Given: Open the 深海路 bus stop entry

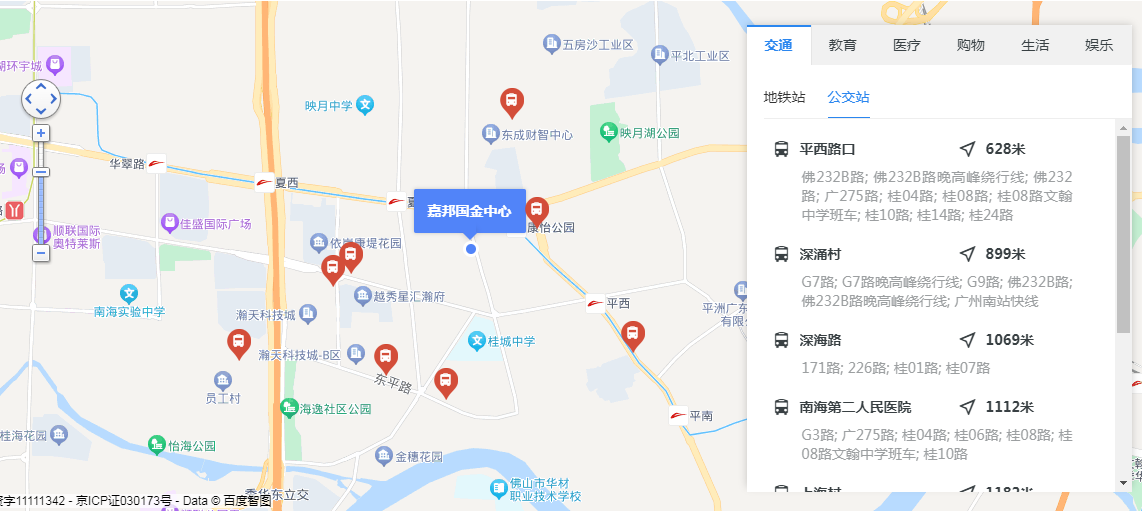Looking at the screenshot, I should click(820, 340).
